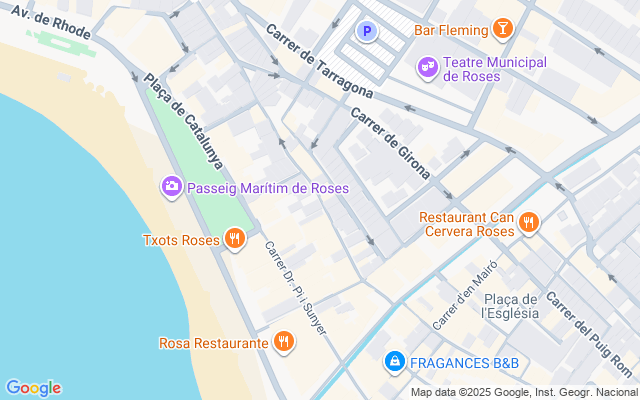The image size is (640, 400).
Task: Select the Teatre Municipal de Roses marker
Action: click(428, 68)
